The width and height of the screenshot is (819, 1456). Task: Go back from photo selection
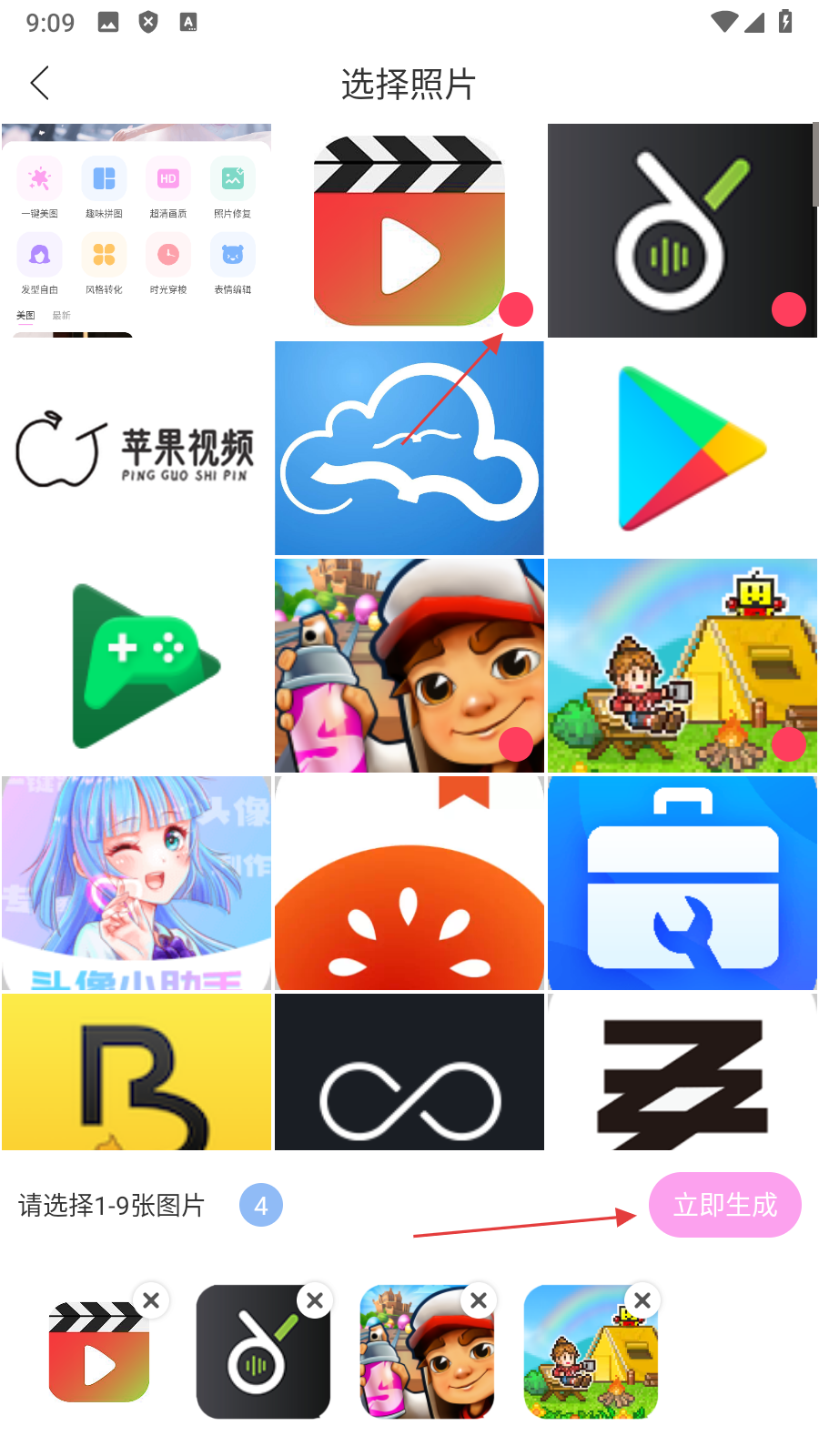tap(40, 83)
